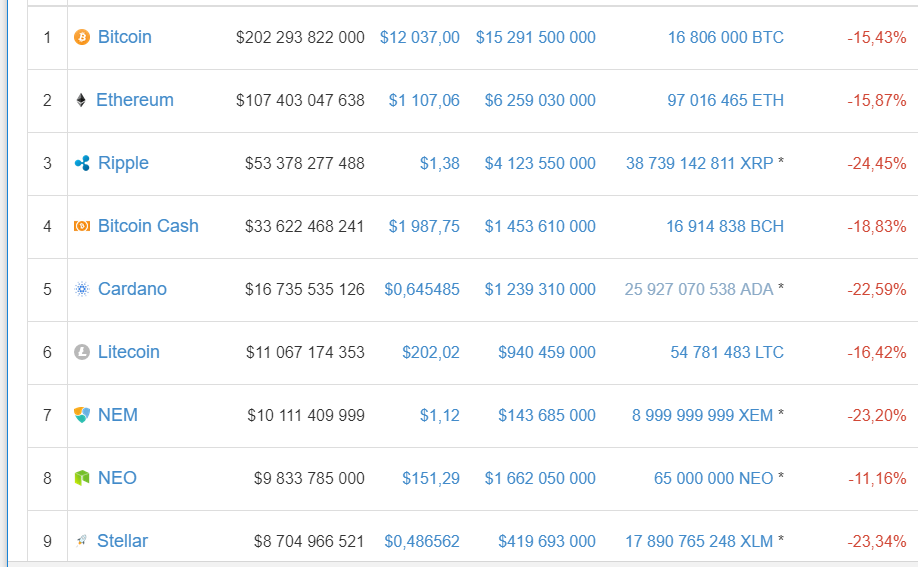The image size is (918, 567).
Task: Tap Ethereum's $1 107,06 price link
Action: [424, 100]
